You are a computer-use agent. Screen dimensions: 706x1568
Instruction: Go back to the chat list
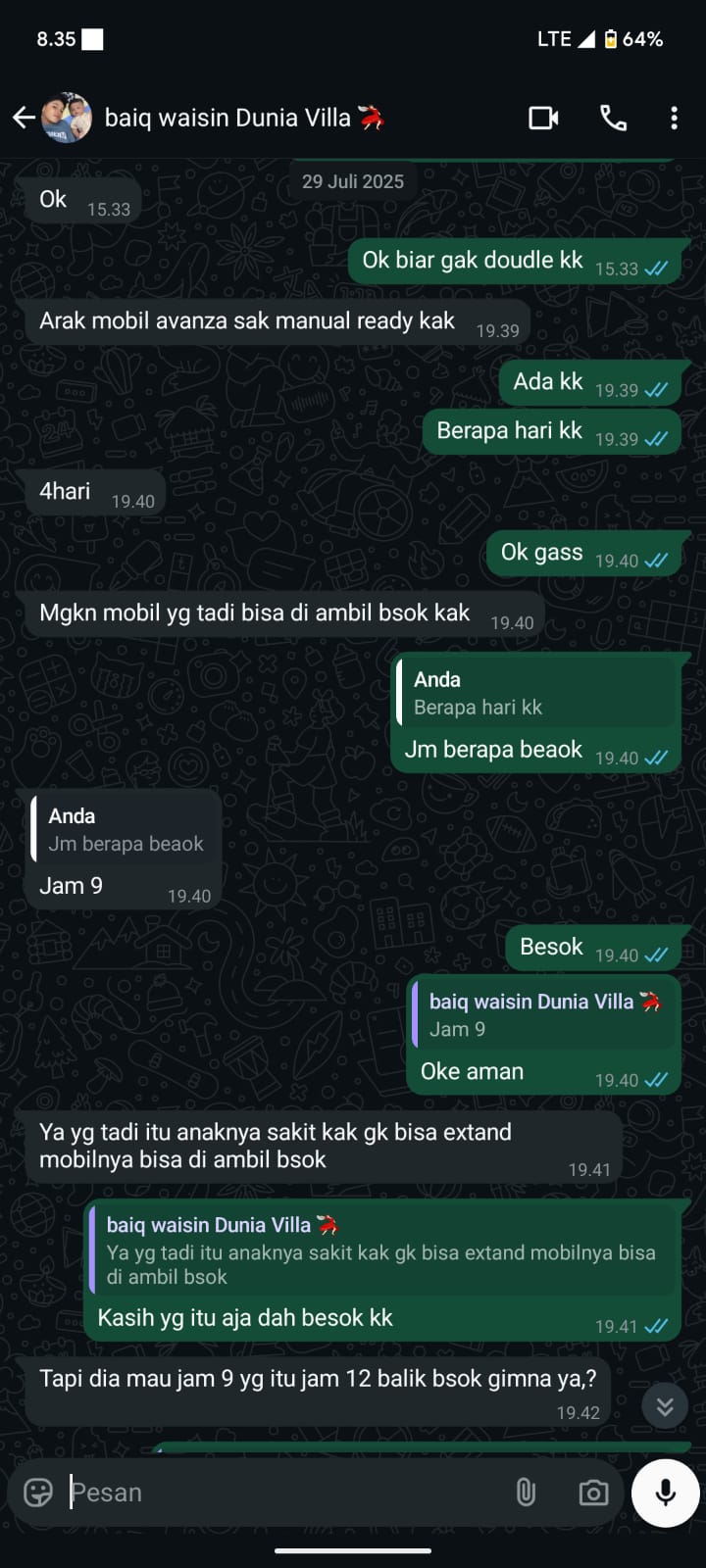pos(24,119)
